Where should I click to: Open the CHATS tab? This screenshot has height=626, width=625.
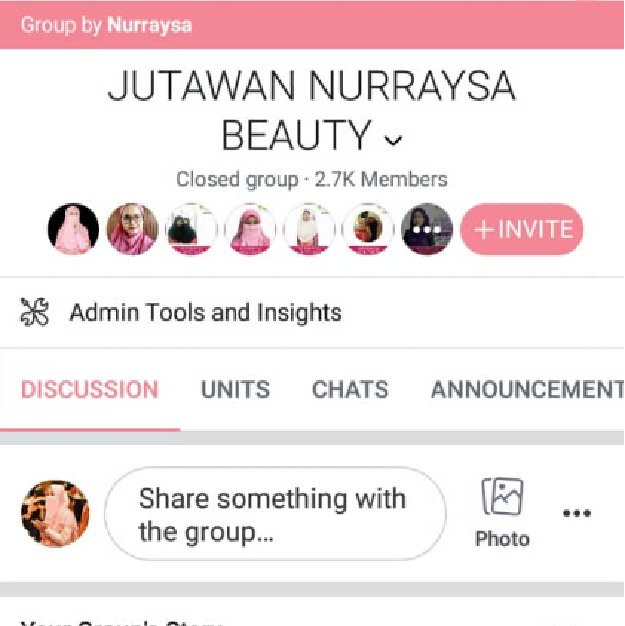coord(350,390)
